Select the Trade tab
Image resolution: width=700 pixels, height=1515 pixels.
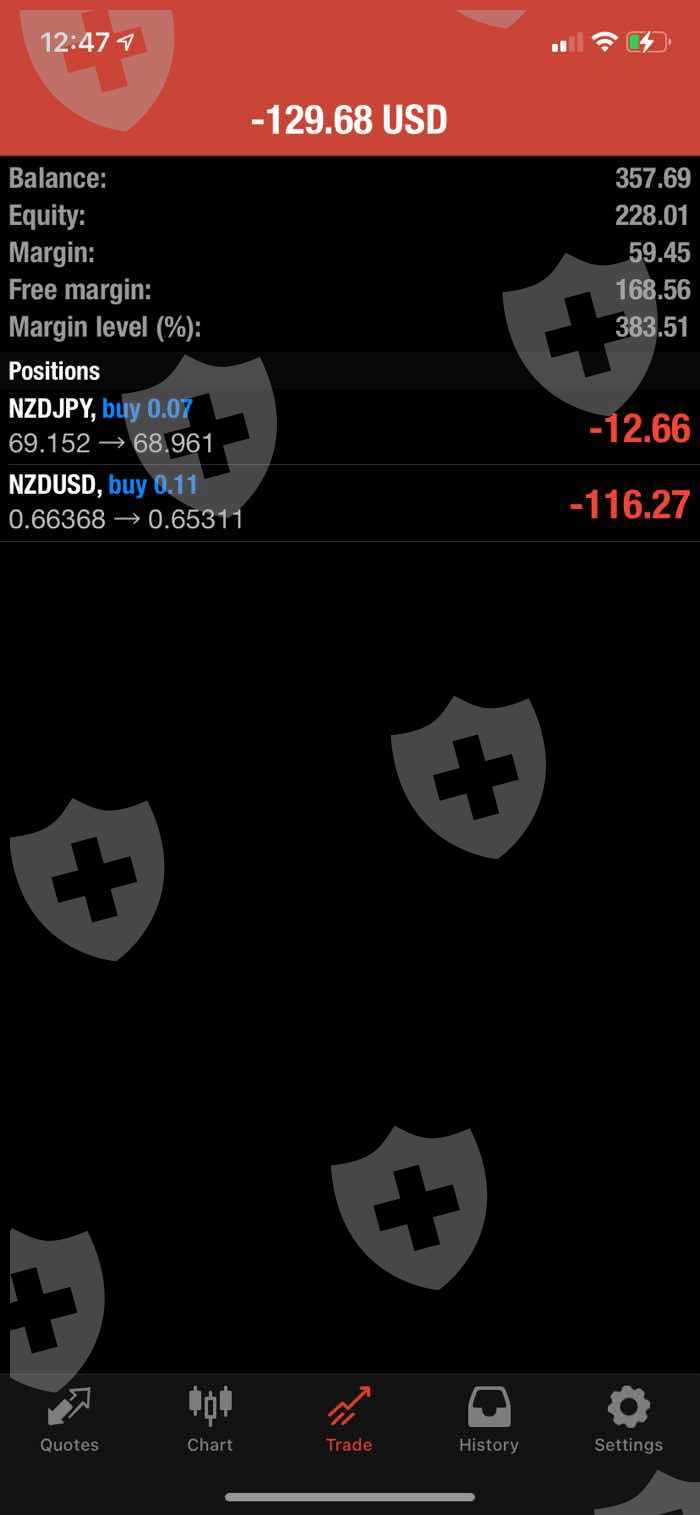pyautogui.click(x=349, y=1420)
